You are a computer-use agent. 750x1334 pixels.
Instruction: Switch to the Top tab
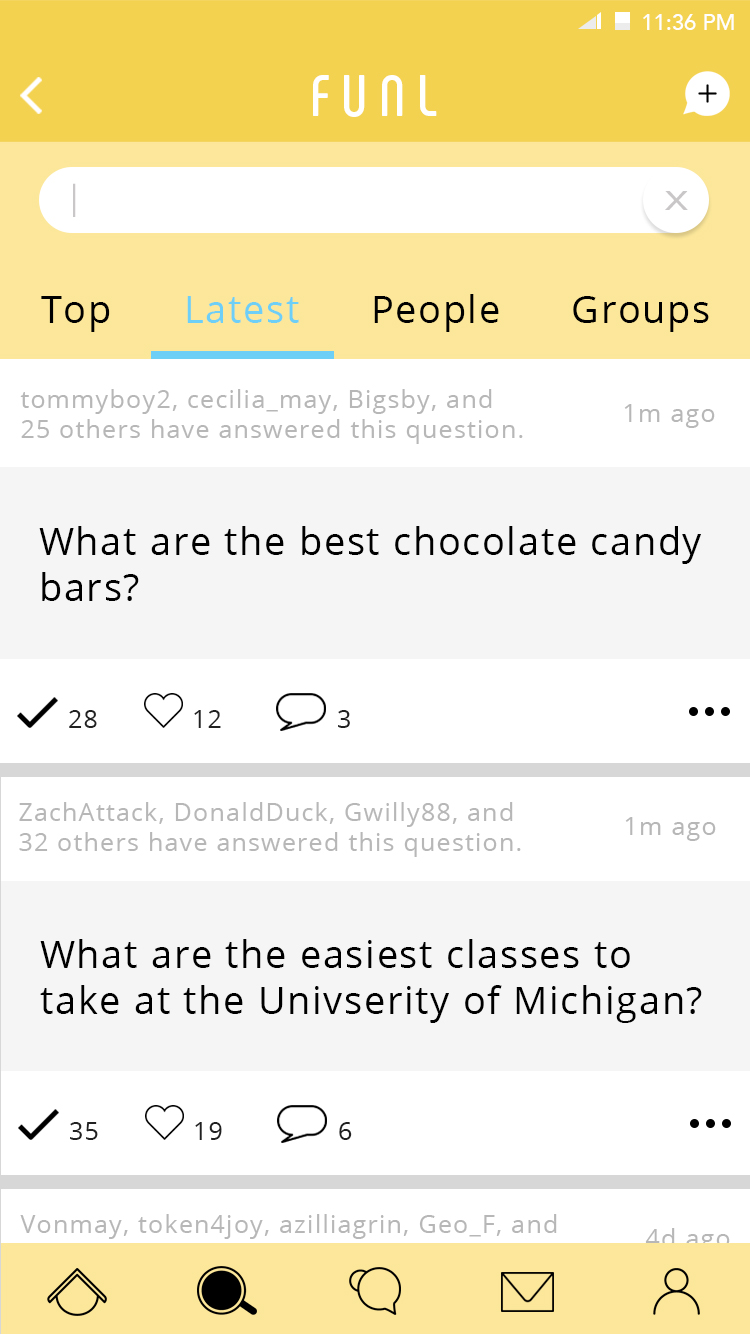(76, 311)
